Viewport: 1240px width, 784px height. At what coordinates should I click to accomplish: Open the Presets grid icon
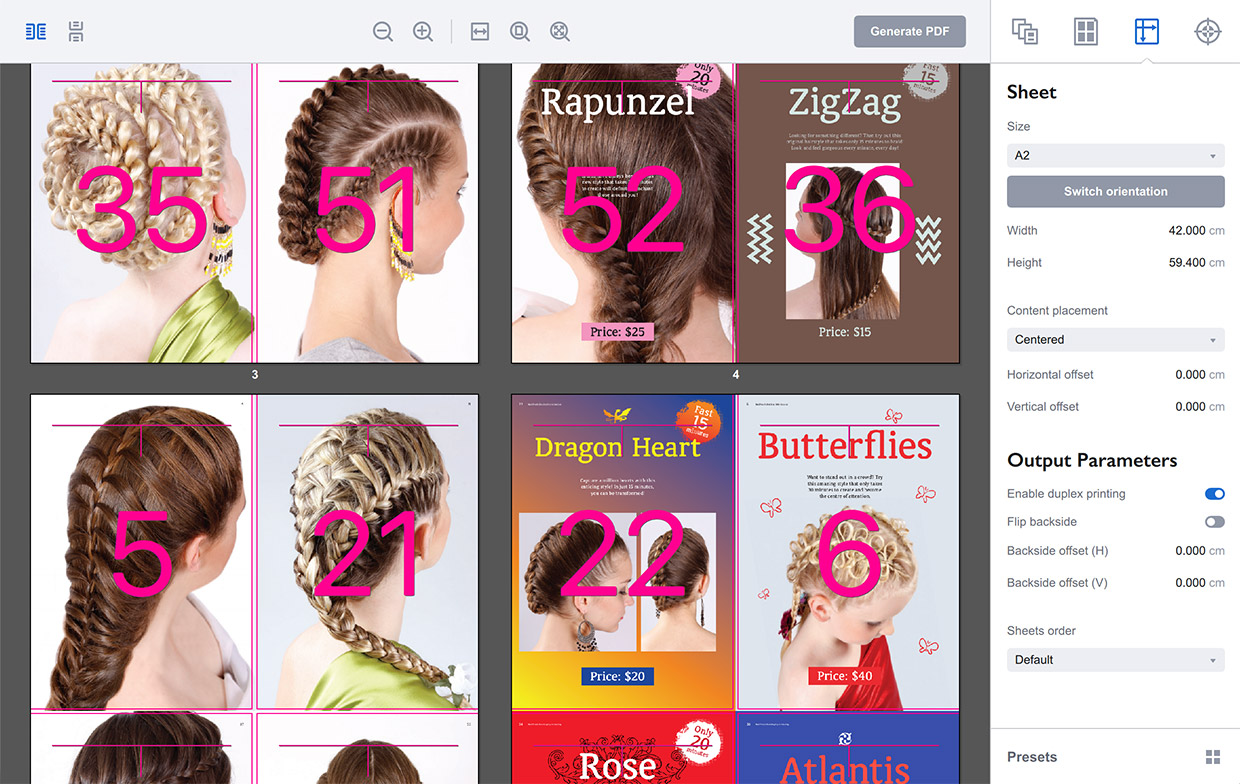coord(1212,757)
